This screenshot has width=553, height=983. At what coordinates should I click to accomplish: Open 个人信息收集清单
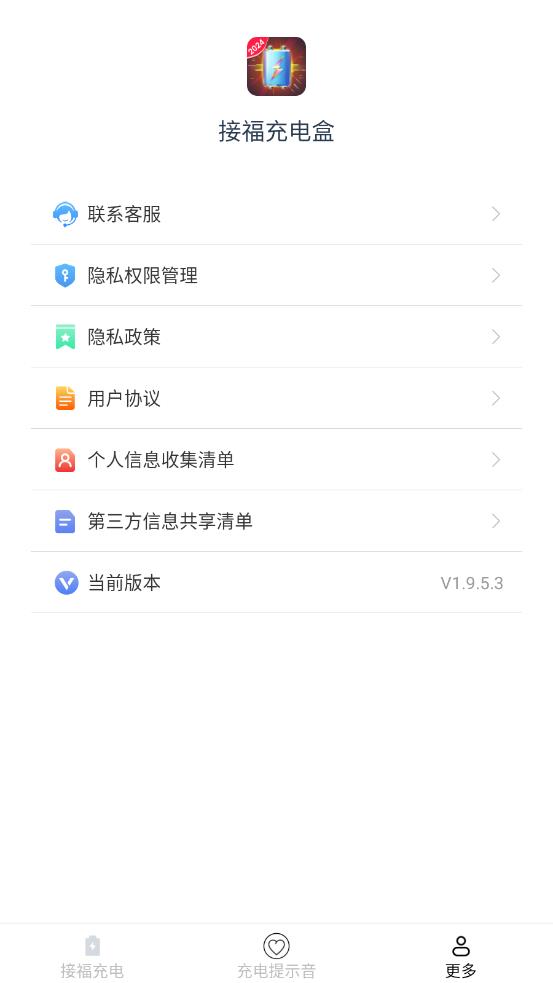[x=276, y=460]
